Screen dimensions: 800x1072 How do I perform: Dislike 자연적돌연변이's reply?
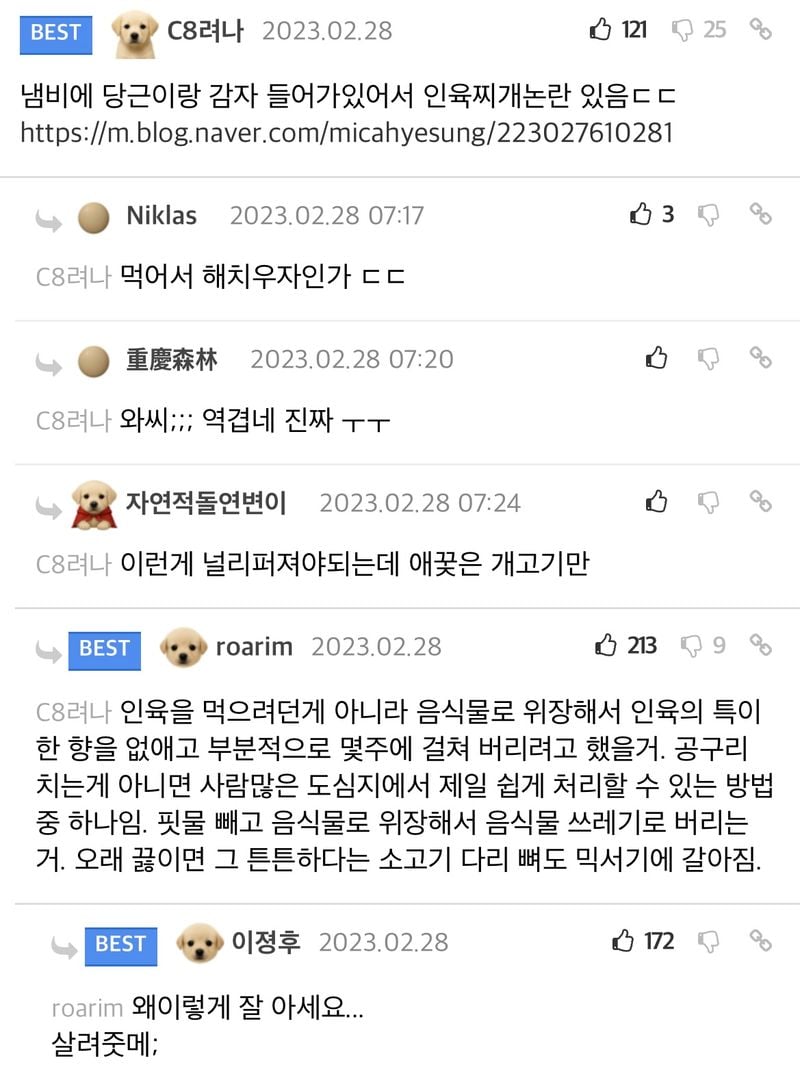tap(708, 500)
